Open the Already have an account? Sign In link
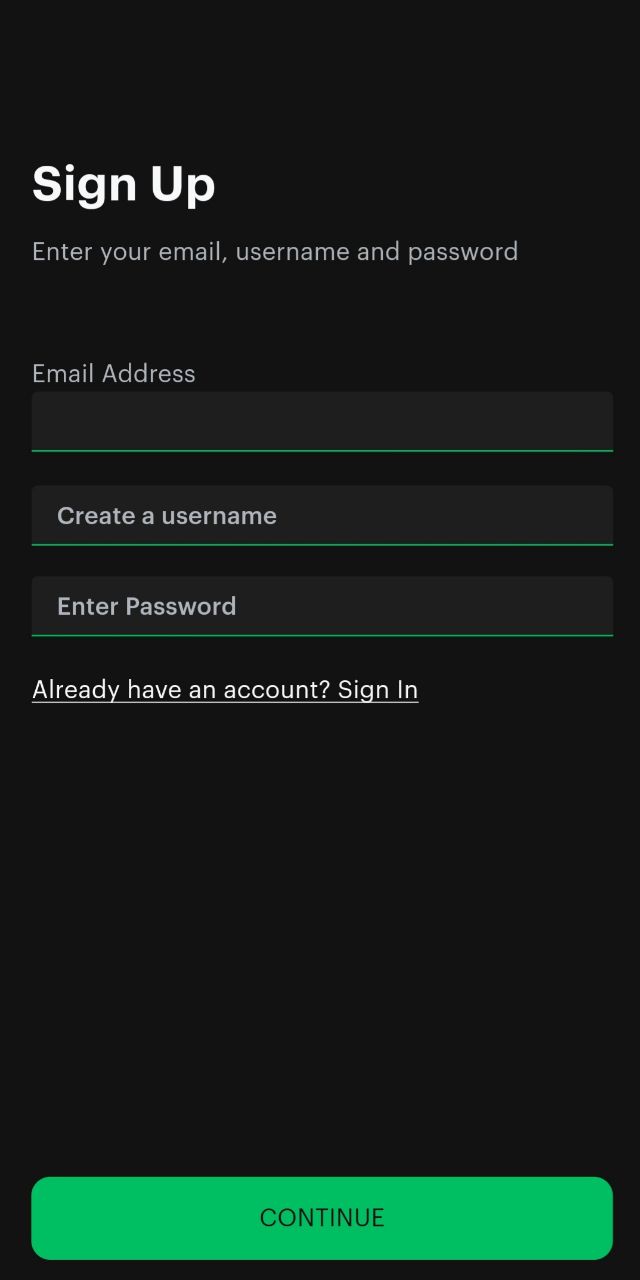 pos(225,690)
